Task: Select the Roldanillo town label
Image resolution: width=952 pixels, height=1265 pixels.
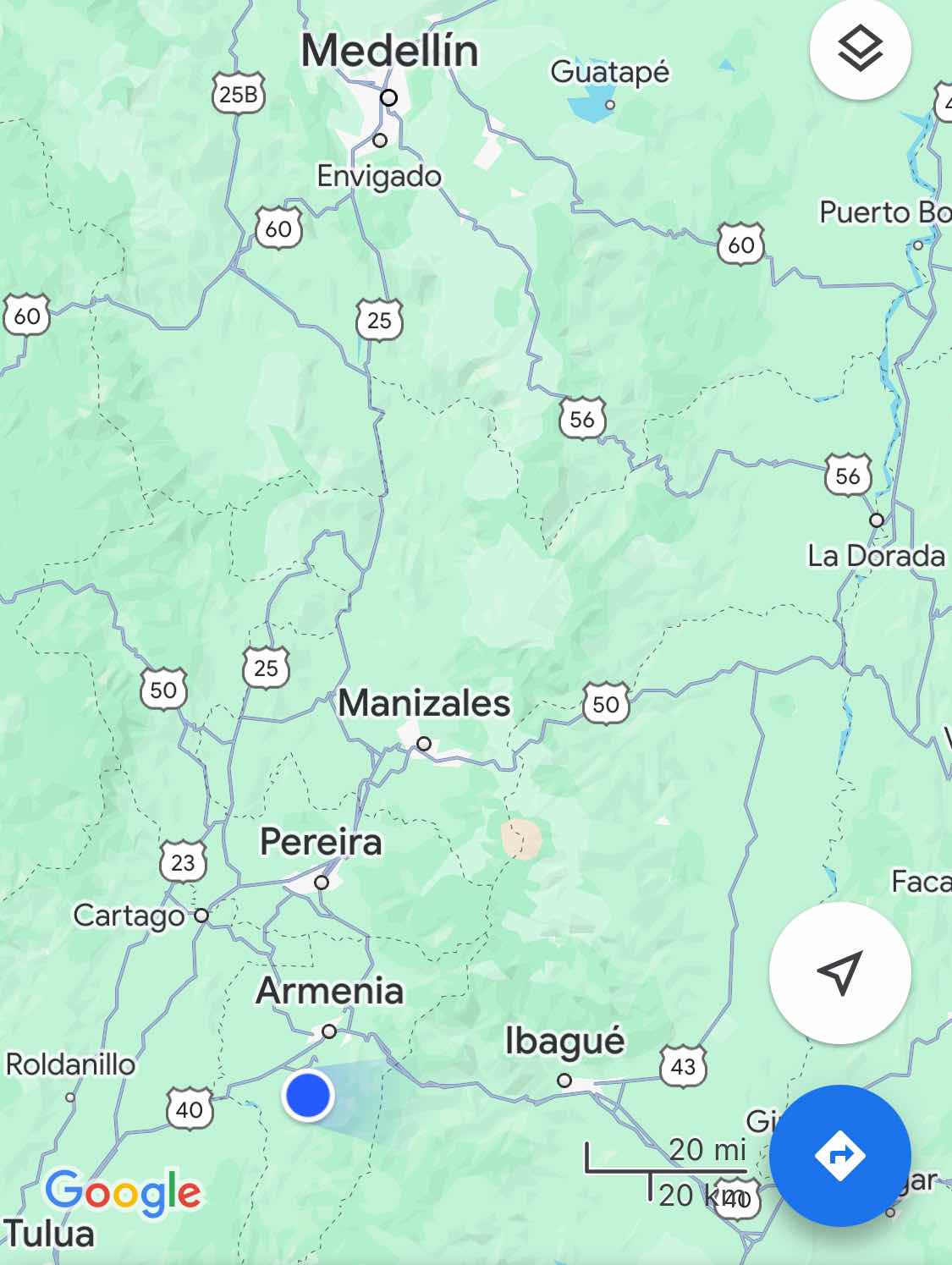Action: coord(70,1064)
